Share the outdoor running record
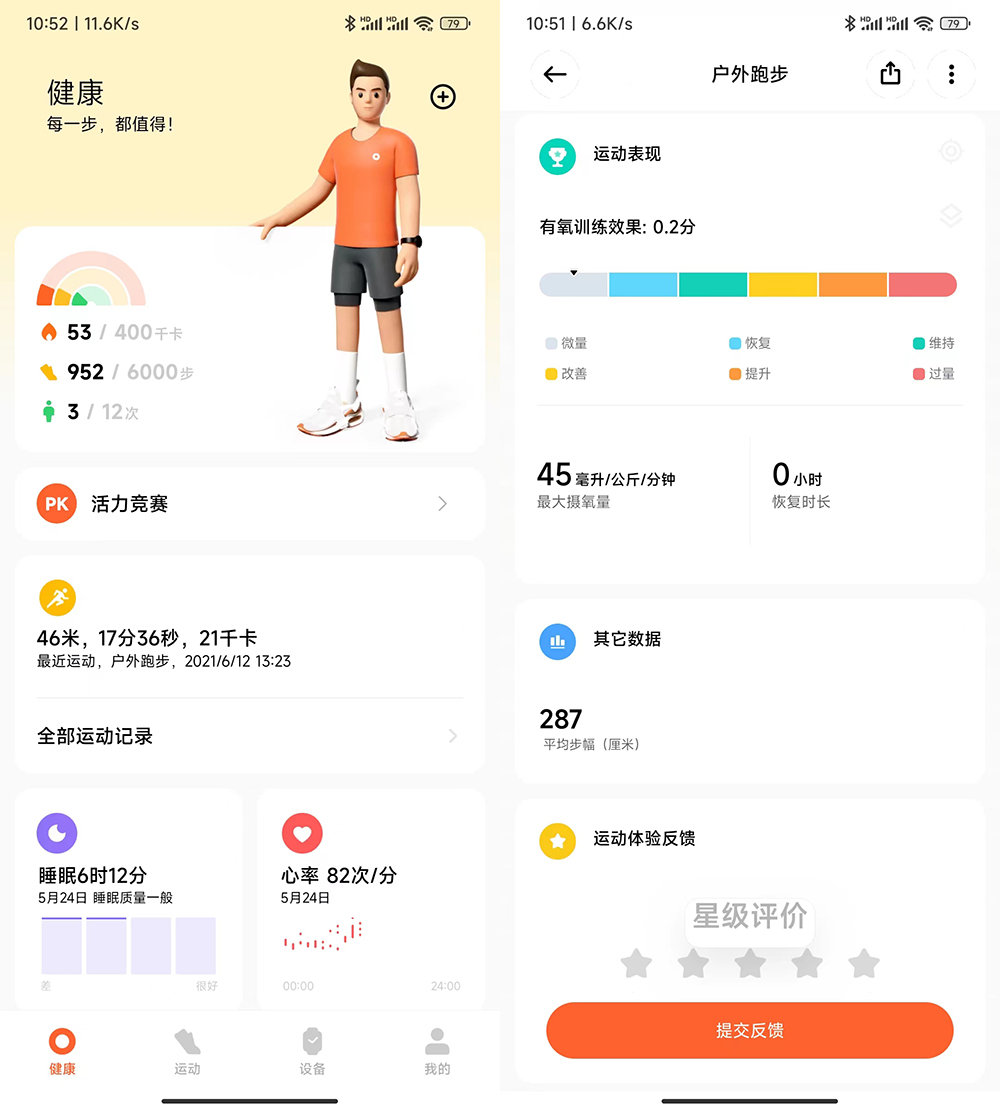Screen dimensions: 1000x1111 [x=890, y=74]
